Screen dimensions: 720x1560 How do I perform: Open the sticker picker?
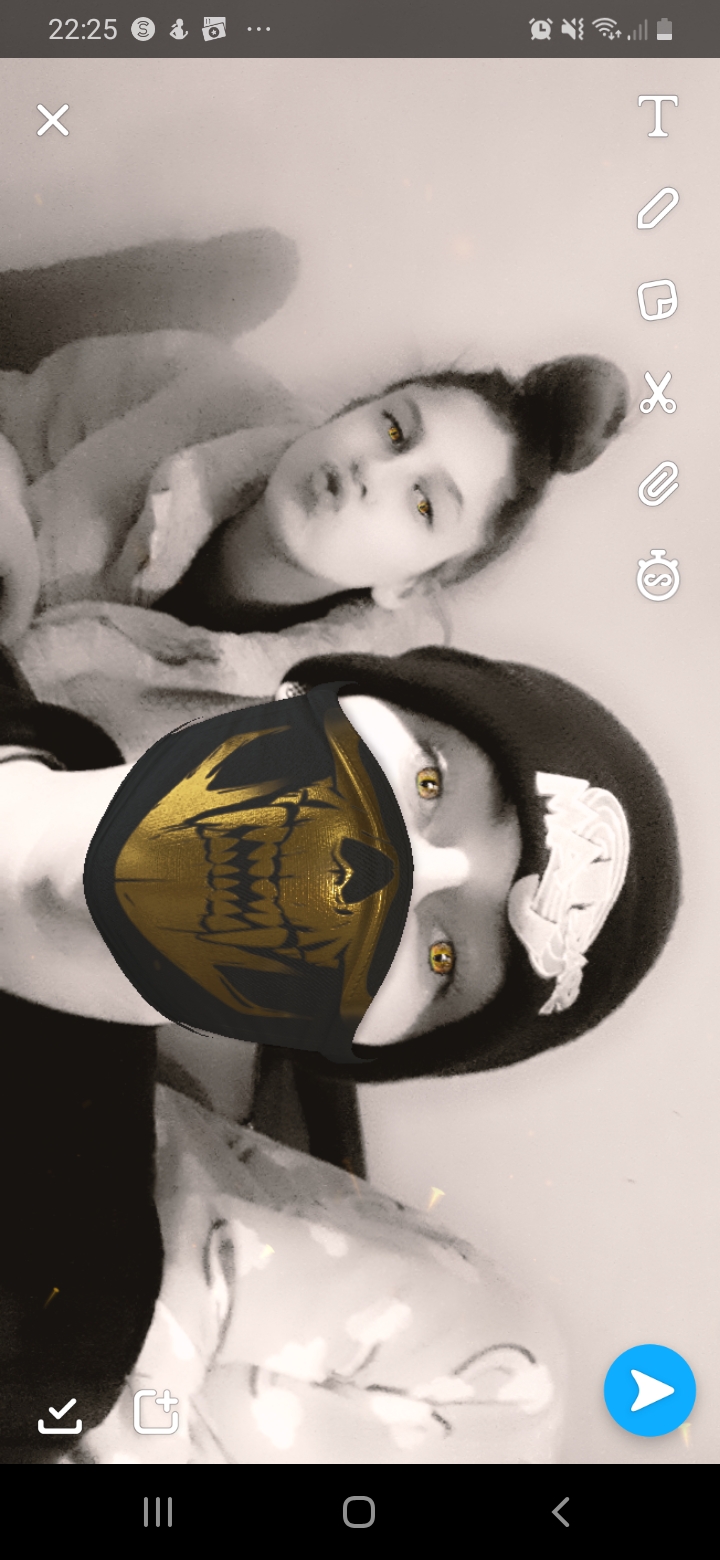point(658,300)
